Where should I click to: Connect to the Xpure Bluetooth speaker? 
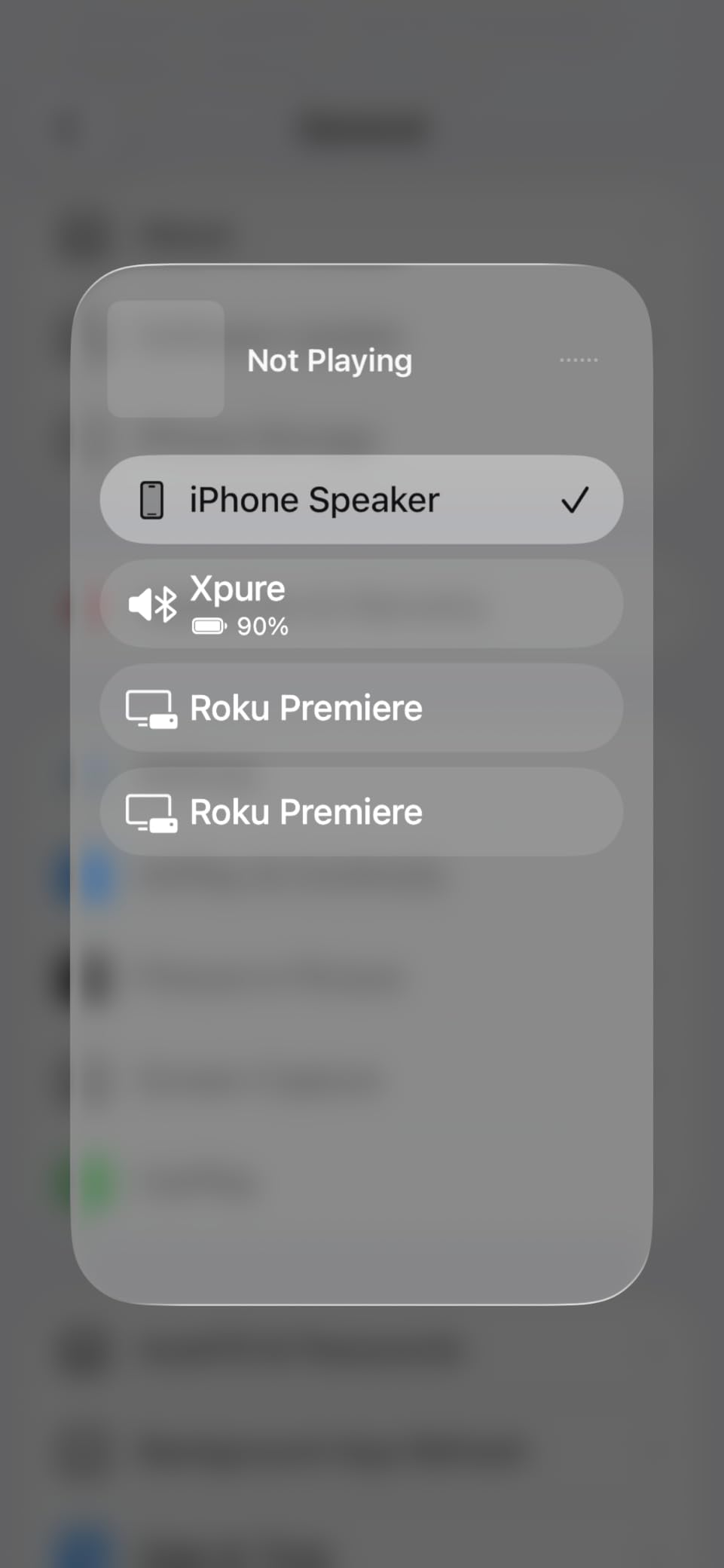pos(361,604)
